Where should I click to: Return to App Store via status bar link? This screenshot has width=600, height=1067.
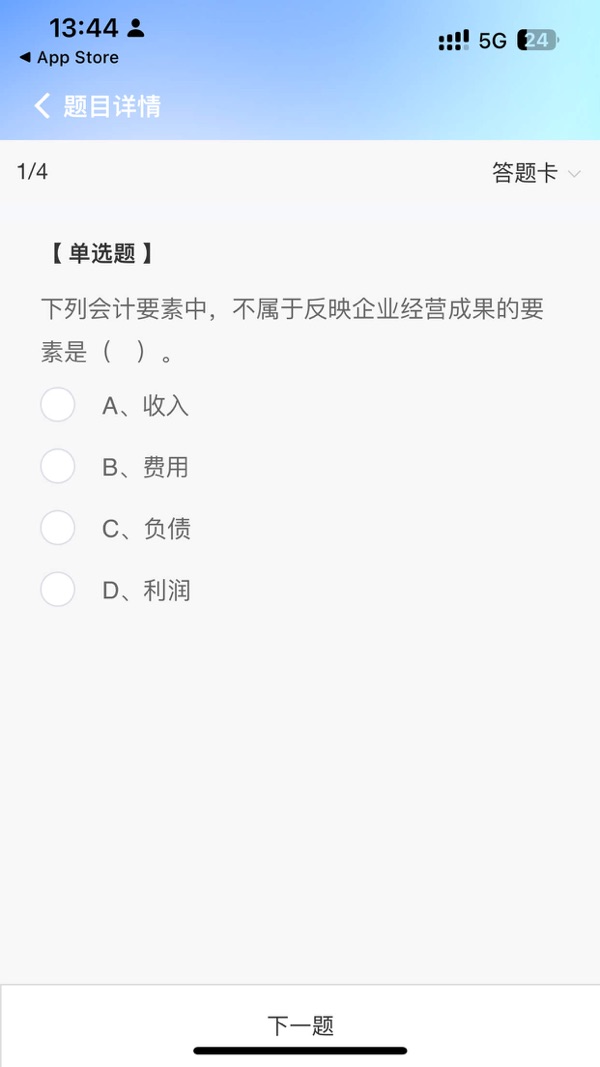click(69, 58)
